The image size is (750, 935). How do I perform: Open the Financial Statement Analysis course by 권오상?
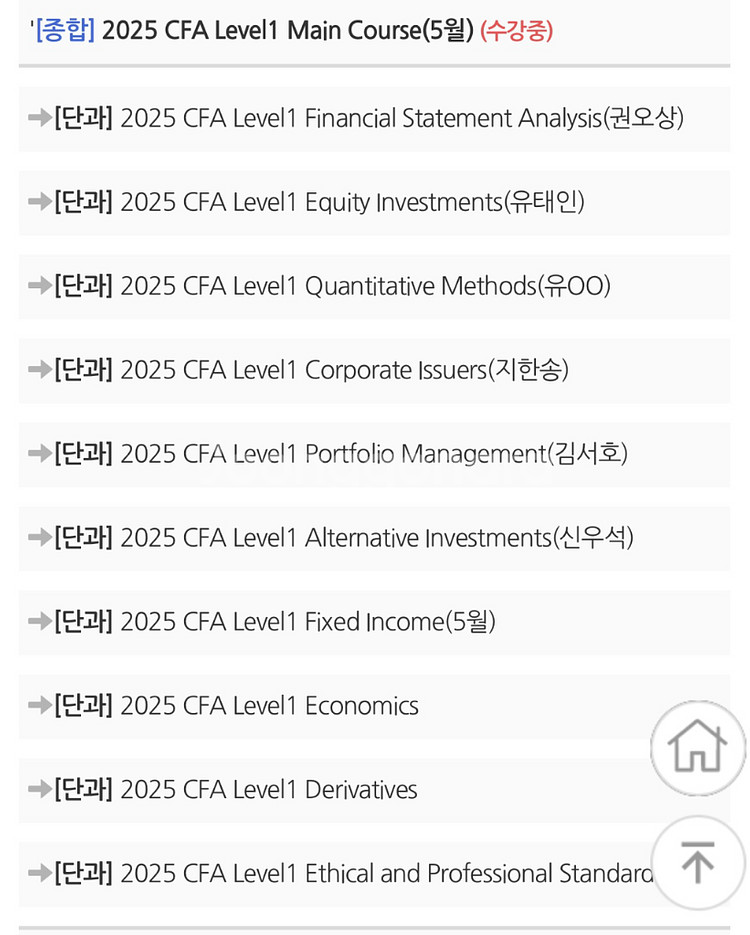[x=370, y=117]
